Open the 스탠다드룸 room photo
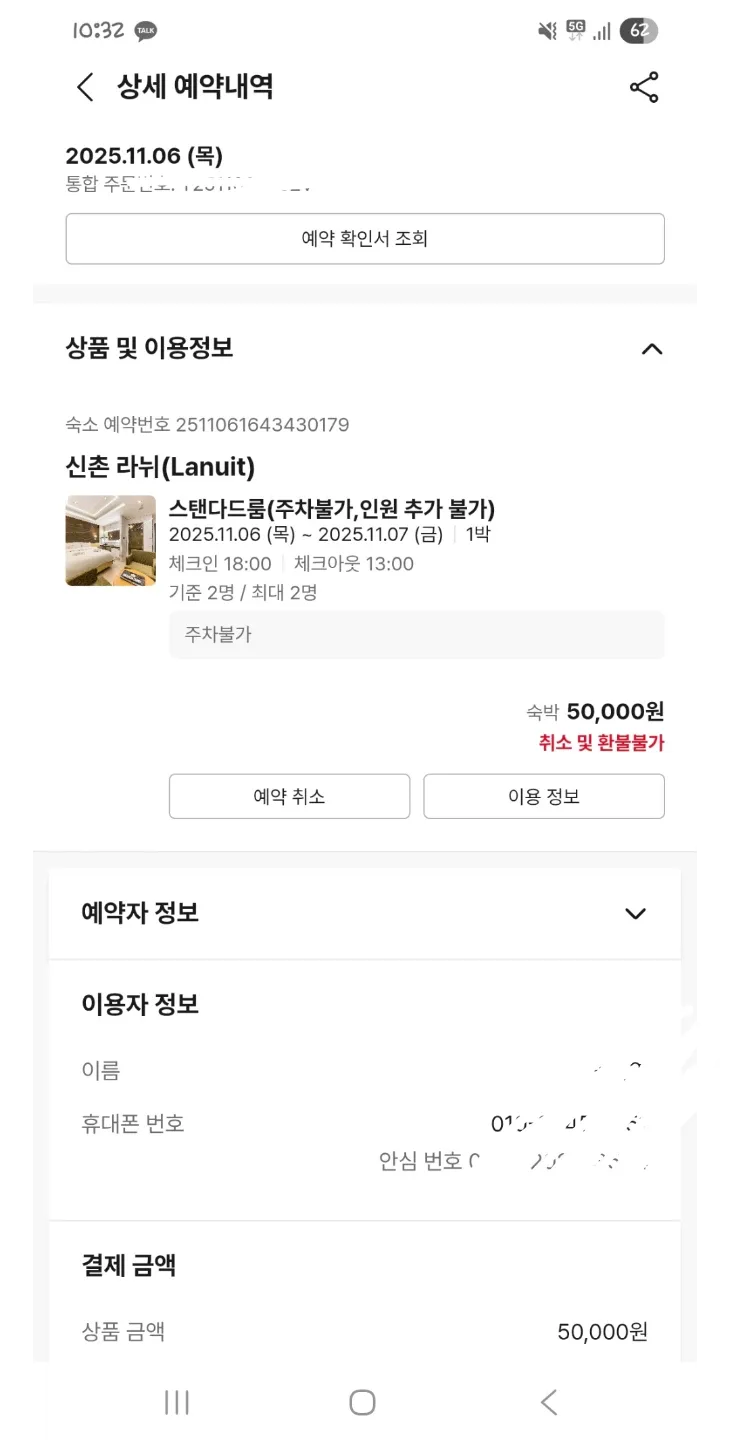The height and width of the screenshot is (1440, 730). point(111,541)
